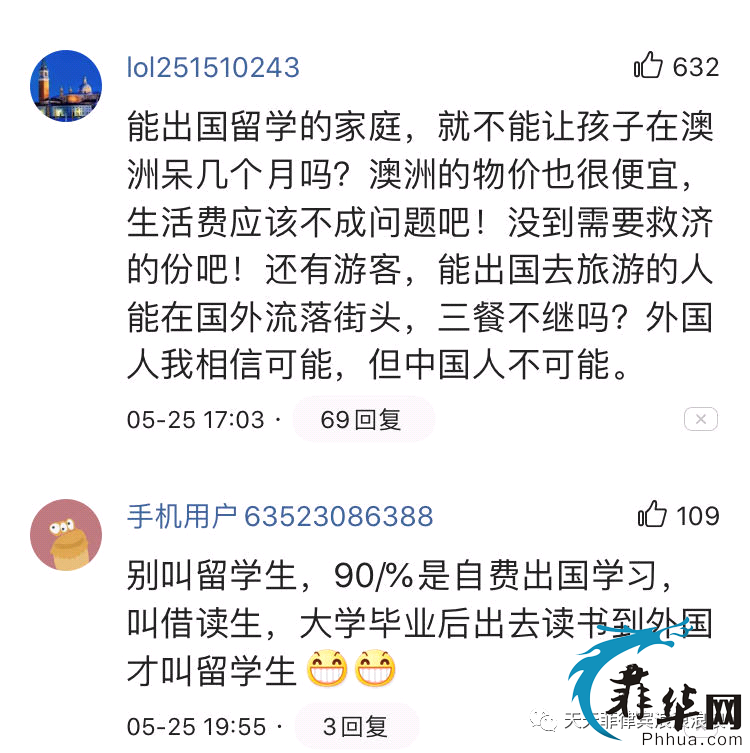
Task: Tap the username lol251510243
Action: point(213,67)
